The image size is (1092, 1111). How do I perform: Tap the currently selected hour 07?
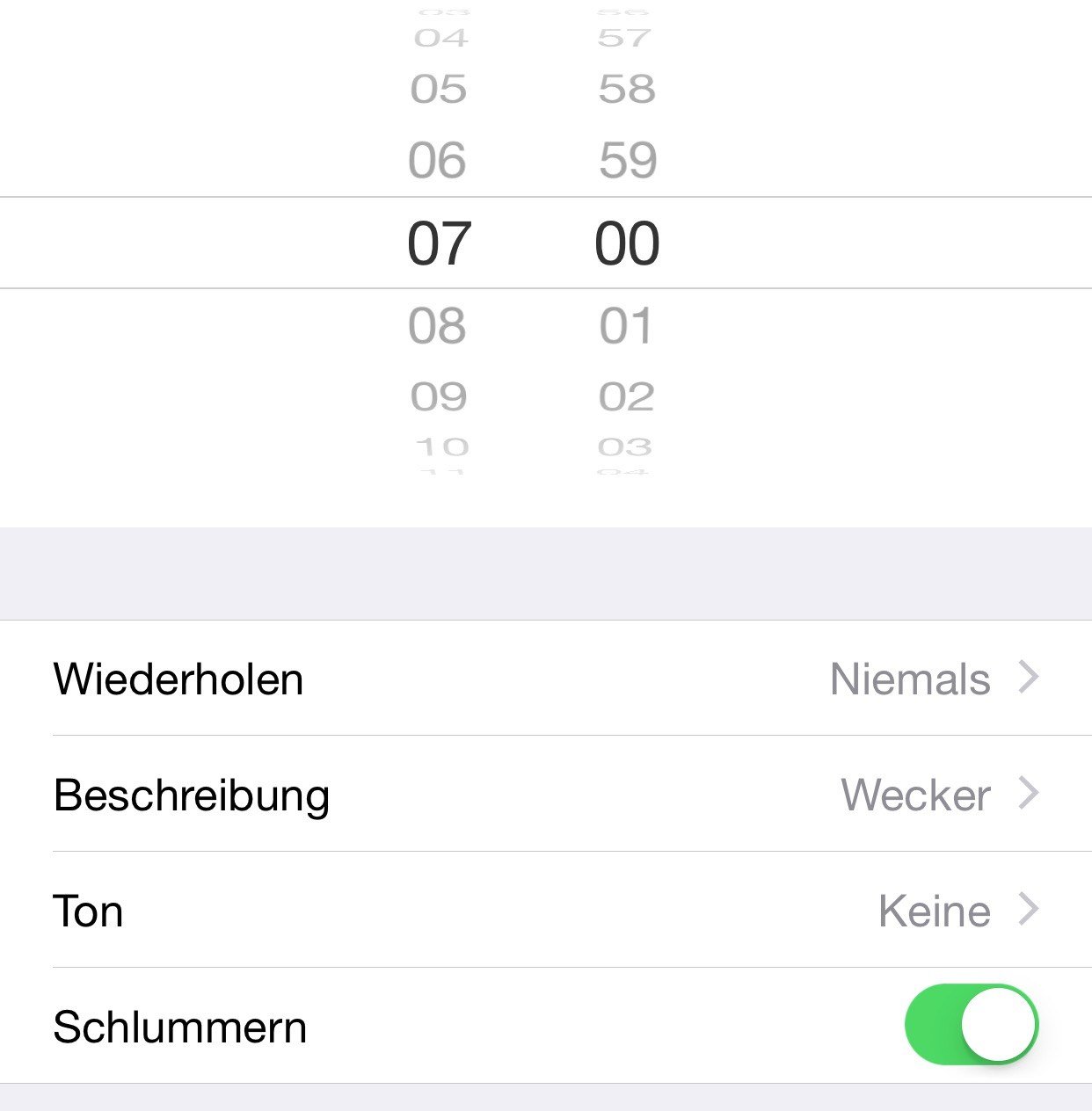pyautogui.click(x=440, y=242)
